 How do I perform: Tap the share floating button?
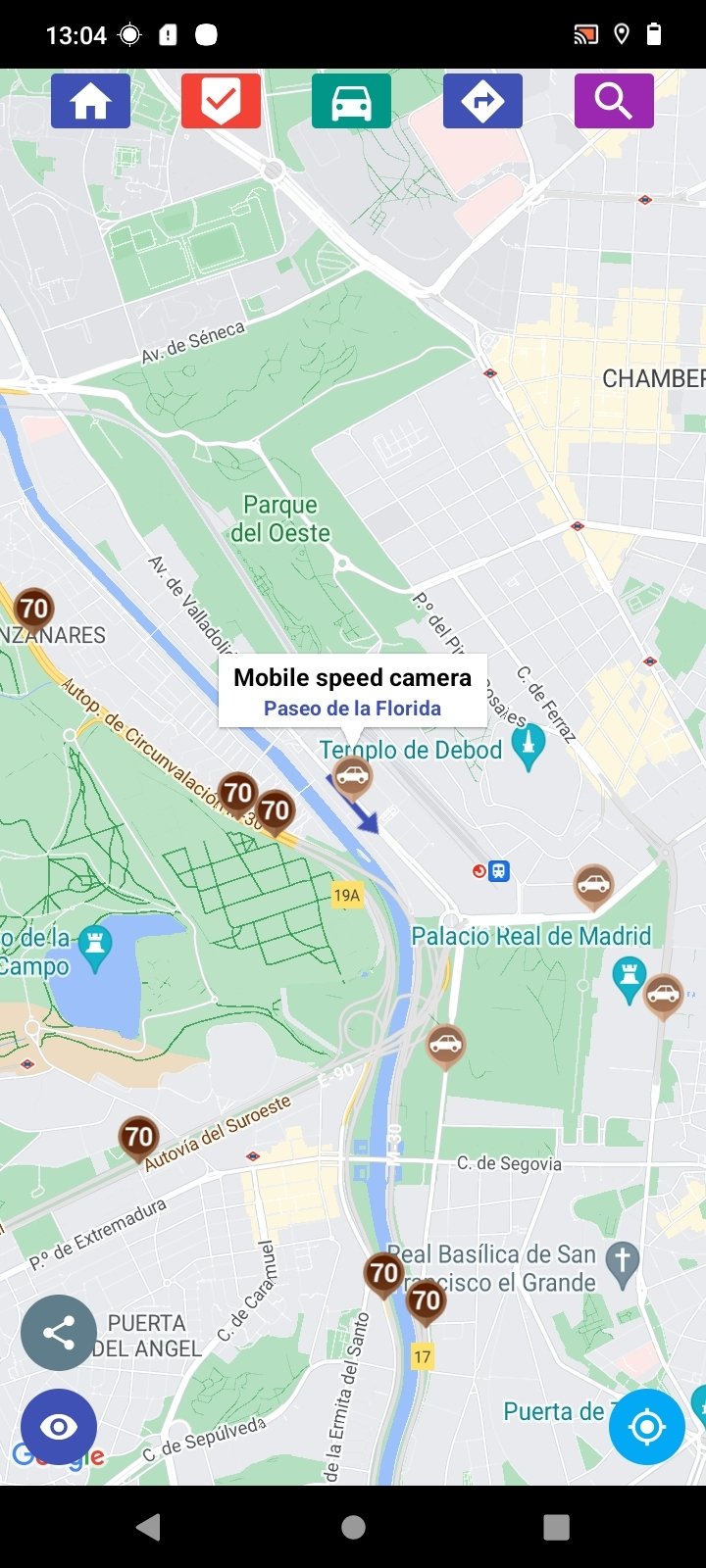click(x=59, y=1333)
